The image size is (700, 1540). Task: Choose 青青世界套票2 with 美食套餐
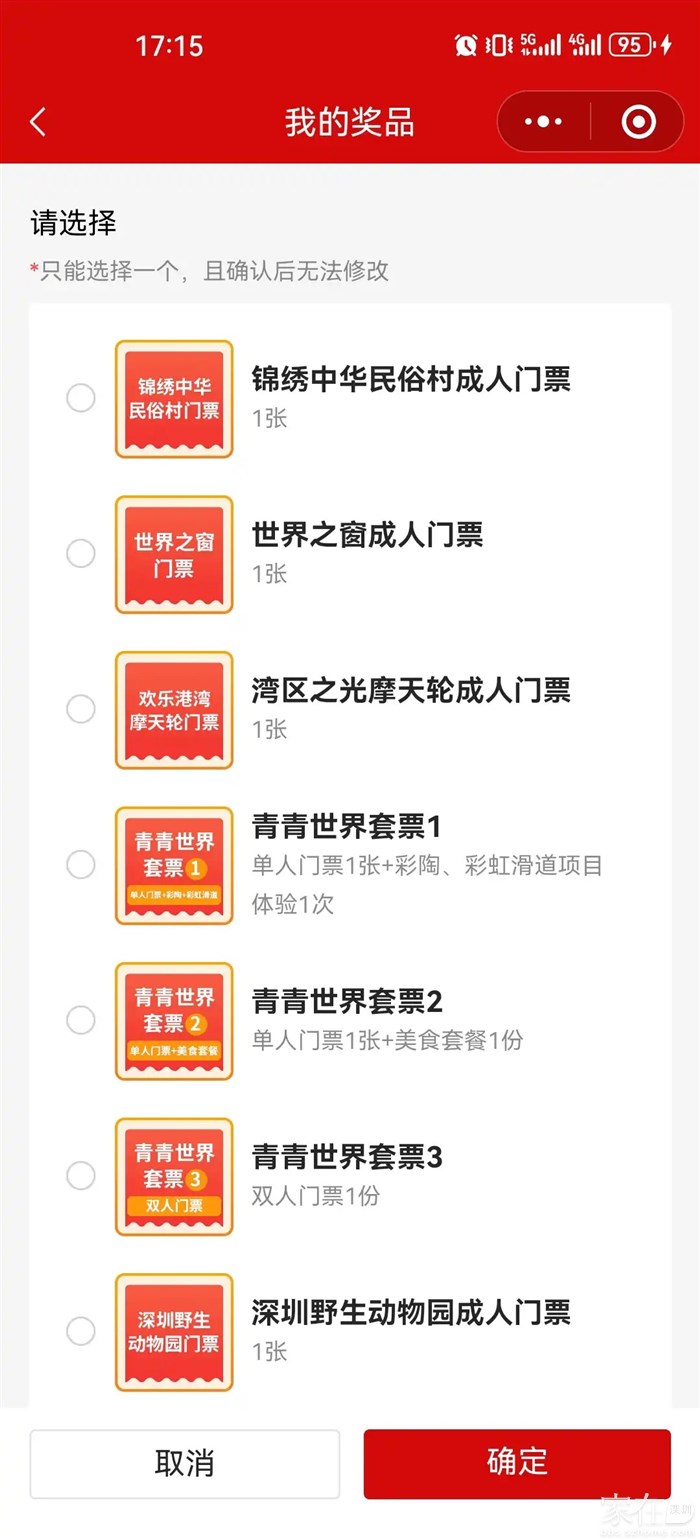point(81,1020)
